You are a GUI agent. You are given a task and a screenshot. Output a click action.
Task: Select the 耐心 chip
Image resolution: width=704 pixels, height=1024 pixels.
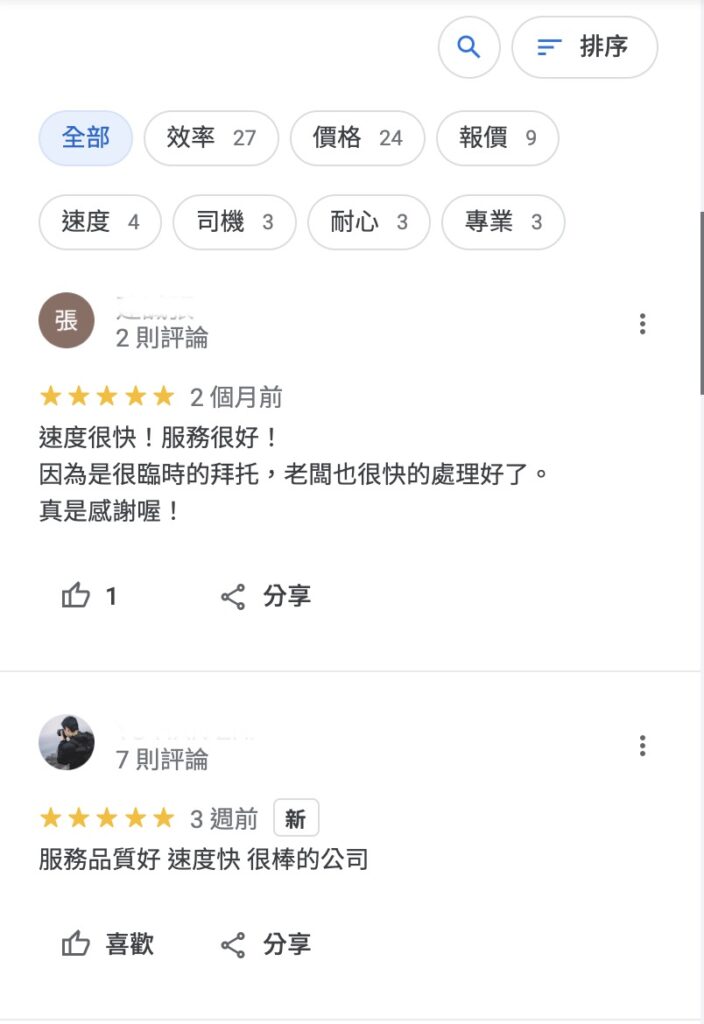click(x=368, y=222)
